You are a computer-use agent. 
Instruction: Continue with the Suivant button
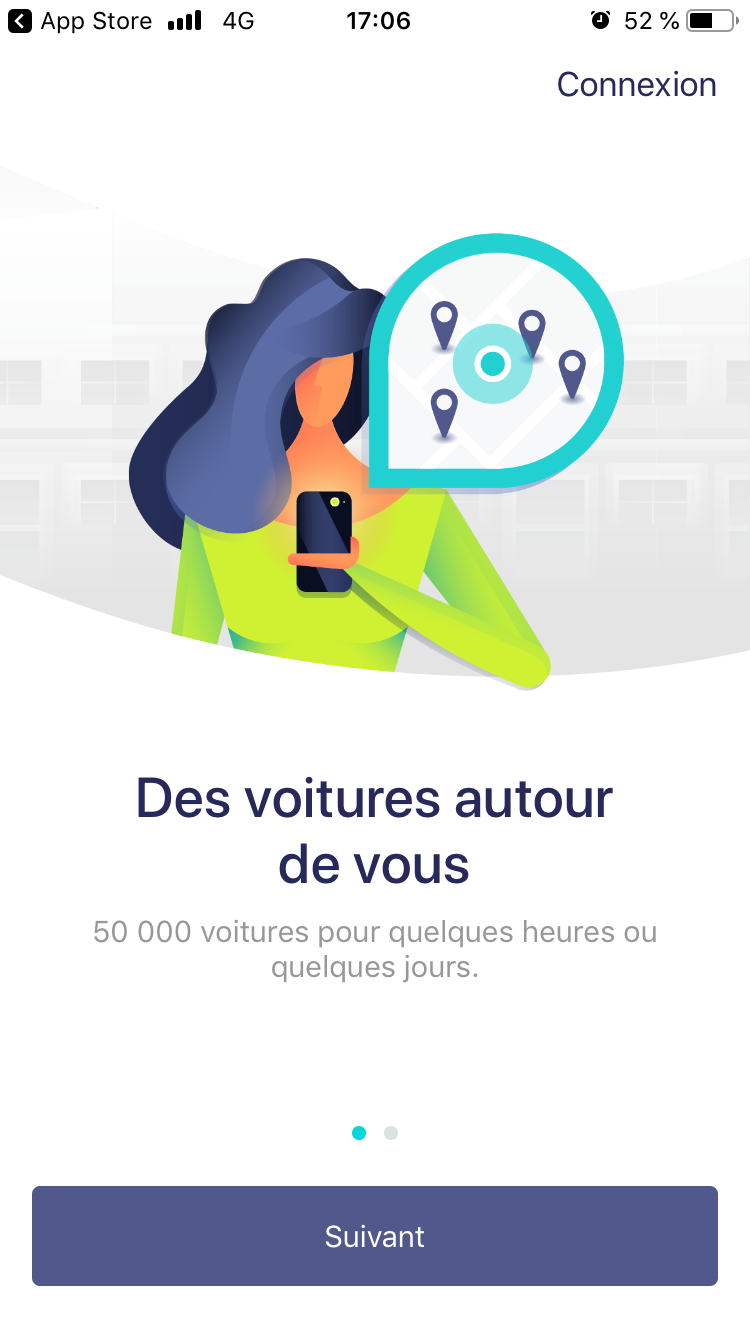(x=375, y=1236)
